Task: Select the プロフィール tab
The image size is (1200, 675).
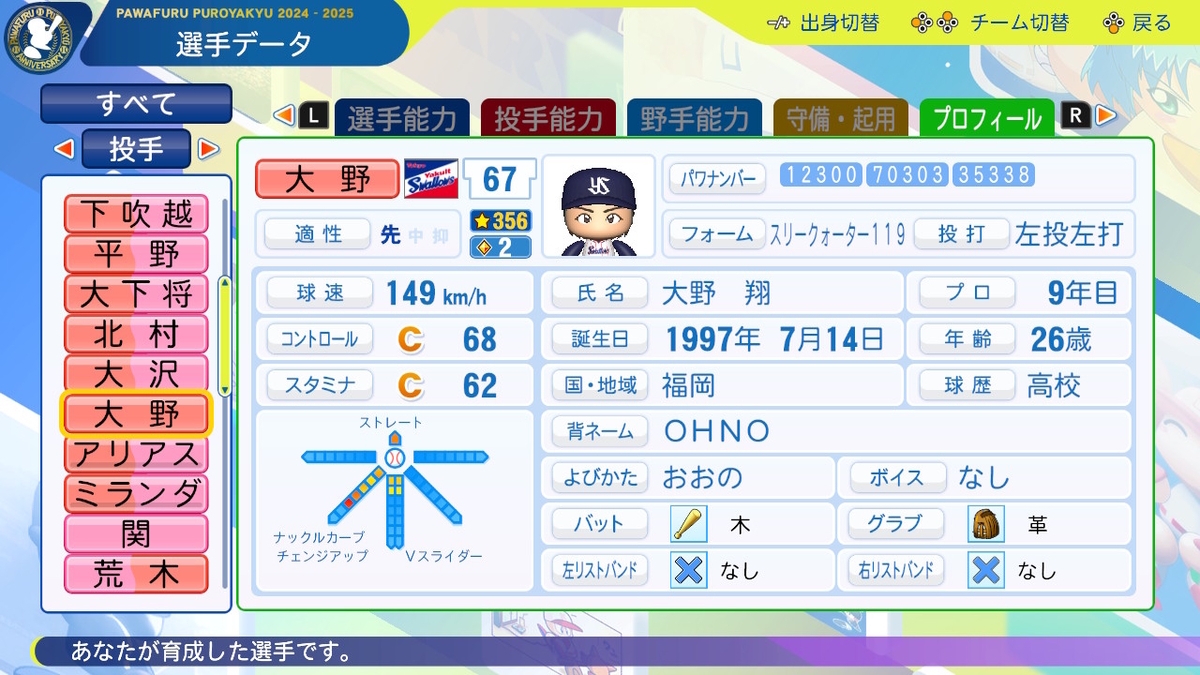Action: [986, 119]
